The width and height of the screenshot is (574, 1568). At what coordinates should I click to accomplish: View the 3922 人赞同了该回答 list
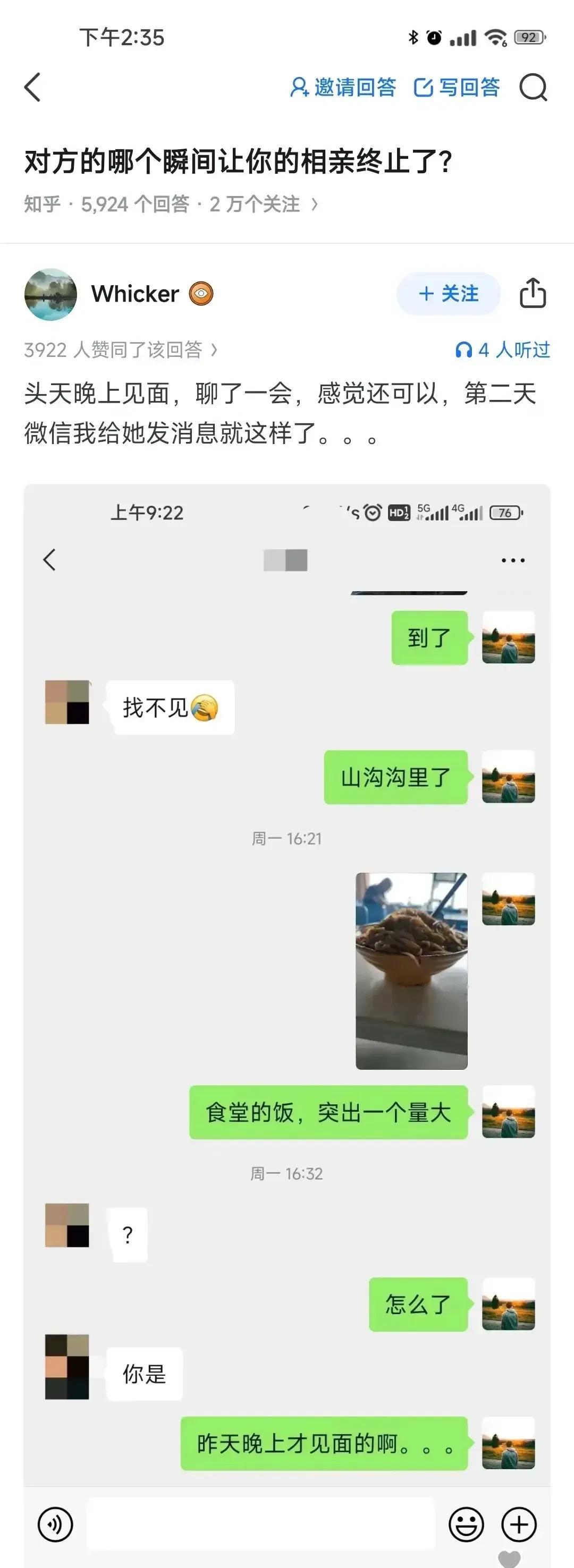[x=120, y=350]
